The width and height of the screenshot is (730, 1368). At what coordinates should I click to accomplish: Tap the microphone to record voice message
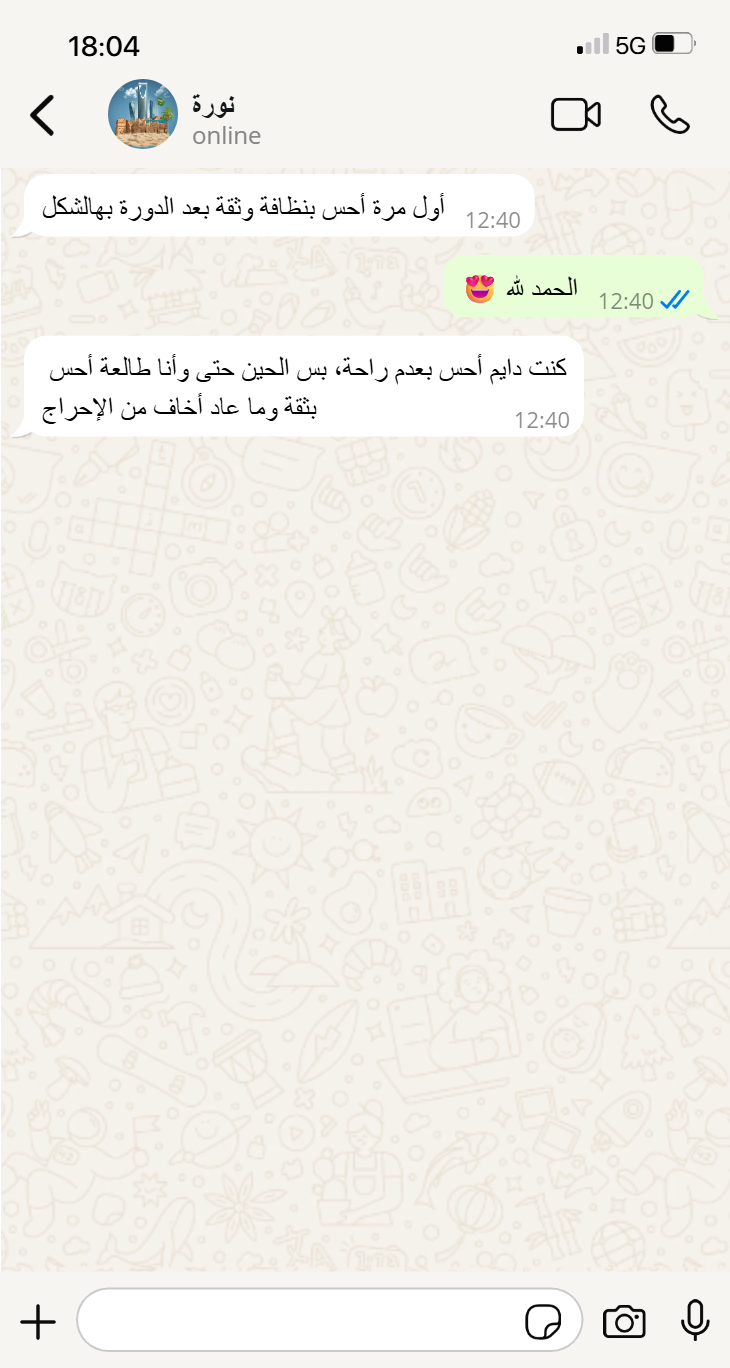pyautogui.click(x=695, y=1320)
